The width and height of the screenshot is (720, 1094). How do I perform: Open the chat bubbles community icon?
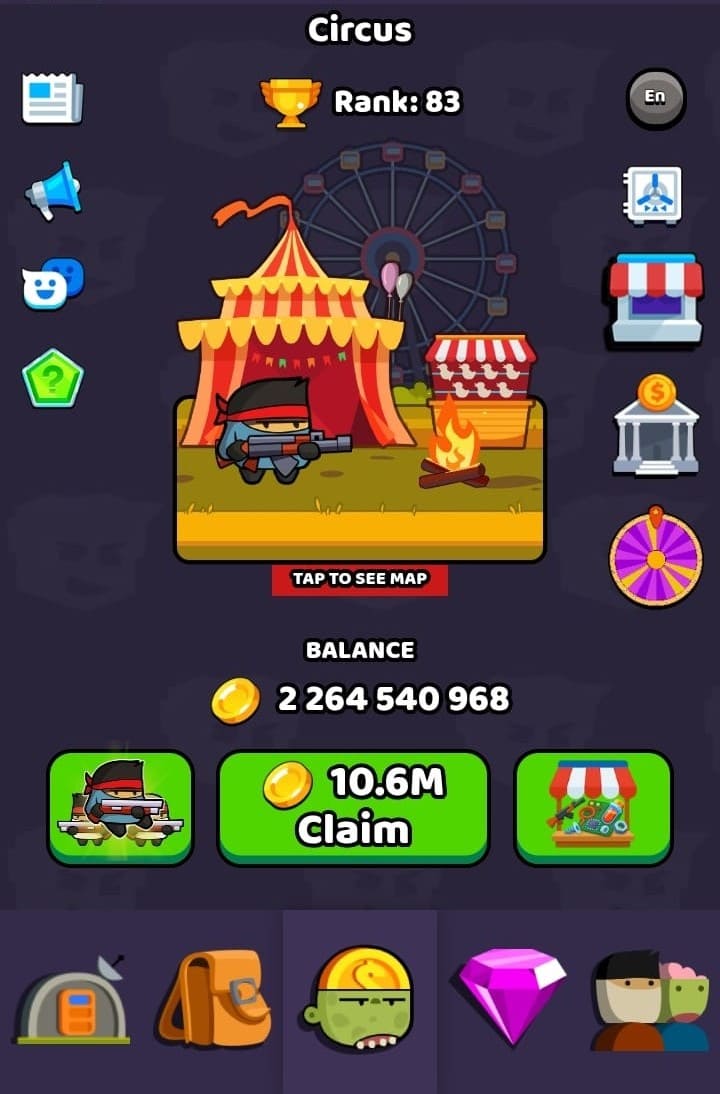53,284
